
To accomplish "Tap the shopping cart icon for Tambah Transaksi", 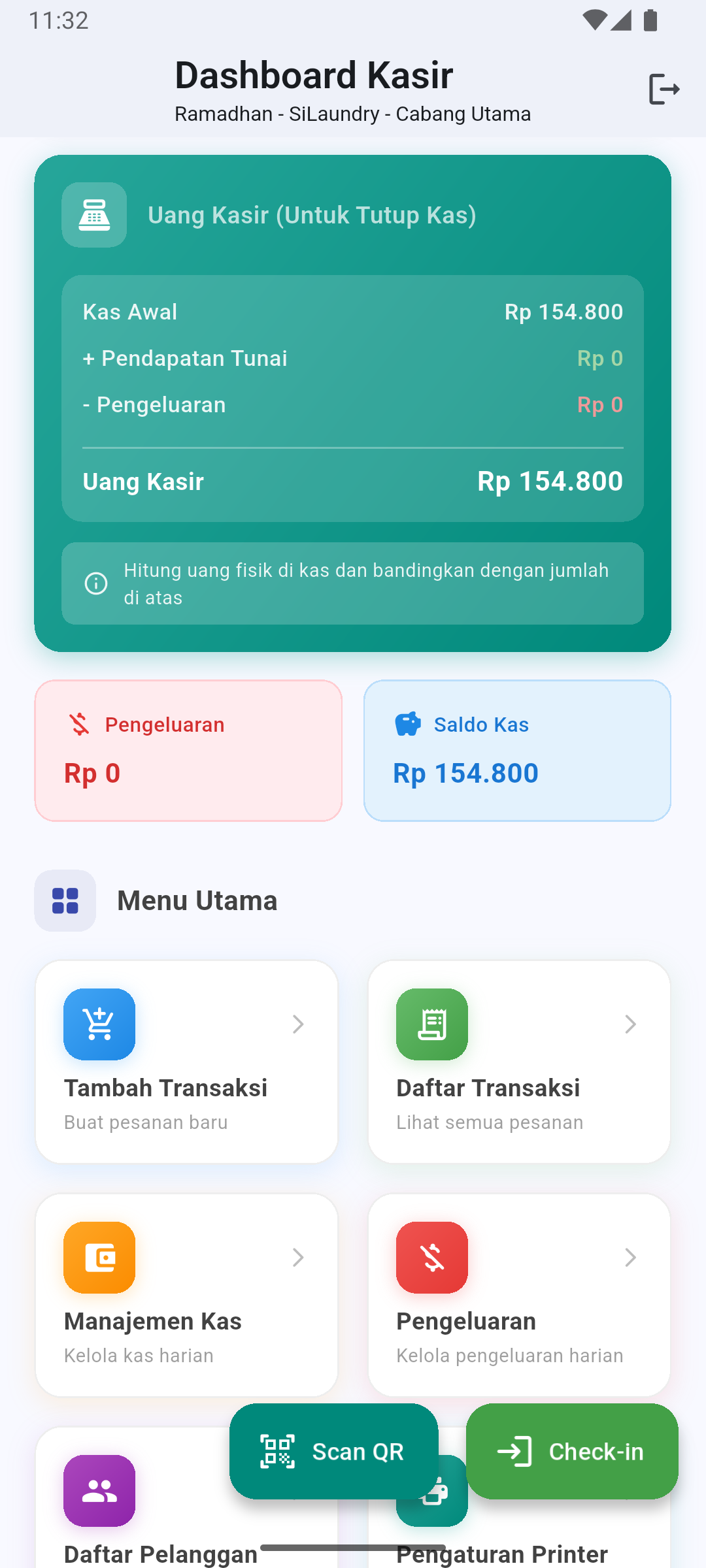I will coord(99,1024).
